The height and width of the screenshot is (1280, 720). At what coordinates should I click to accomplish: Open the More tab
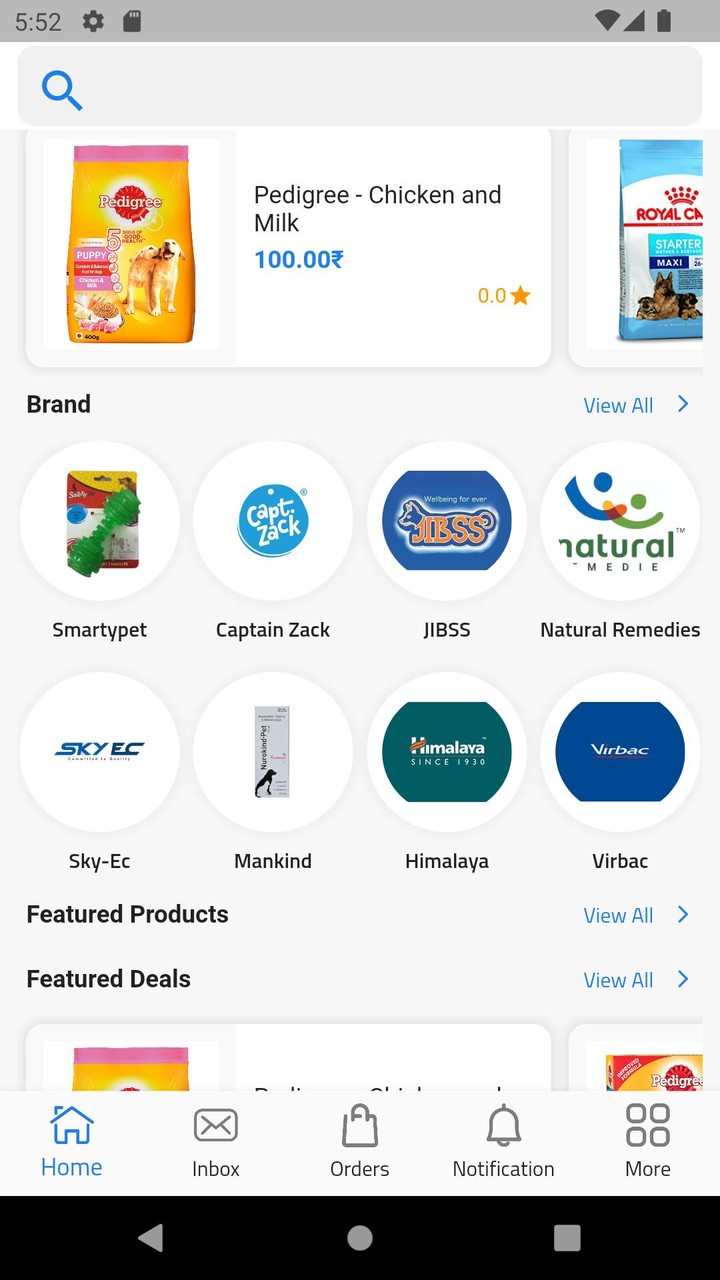[x=647, y=1142]
